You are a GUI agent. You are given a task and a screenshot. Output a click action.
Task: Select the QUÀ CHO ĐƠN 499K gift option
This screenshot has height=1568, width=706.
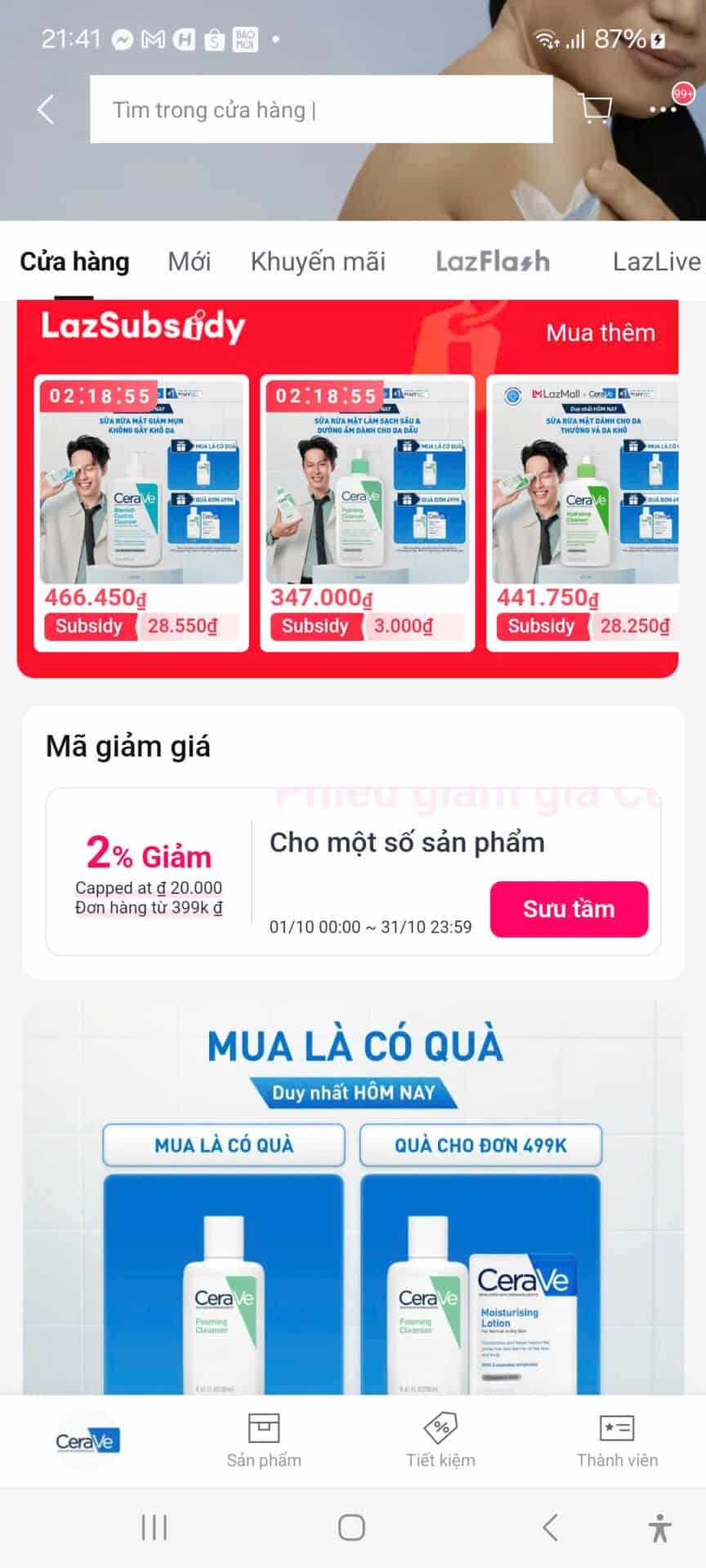pos(480,1145)
